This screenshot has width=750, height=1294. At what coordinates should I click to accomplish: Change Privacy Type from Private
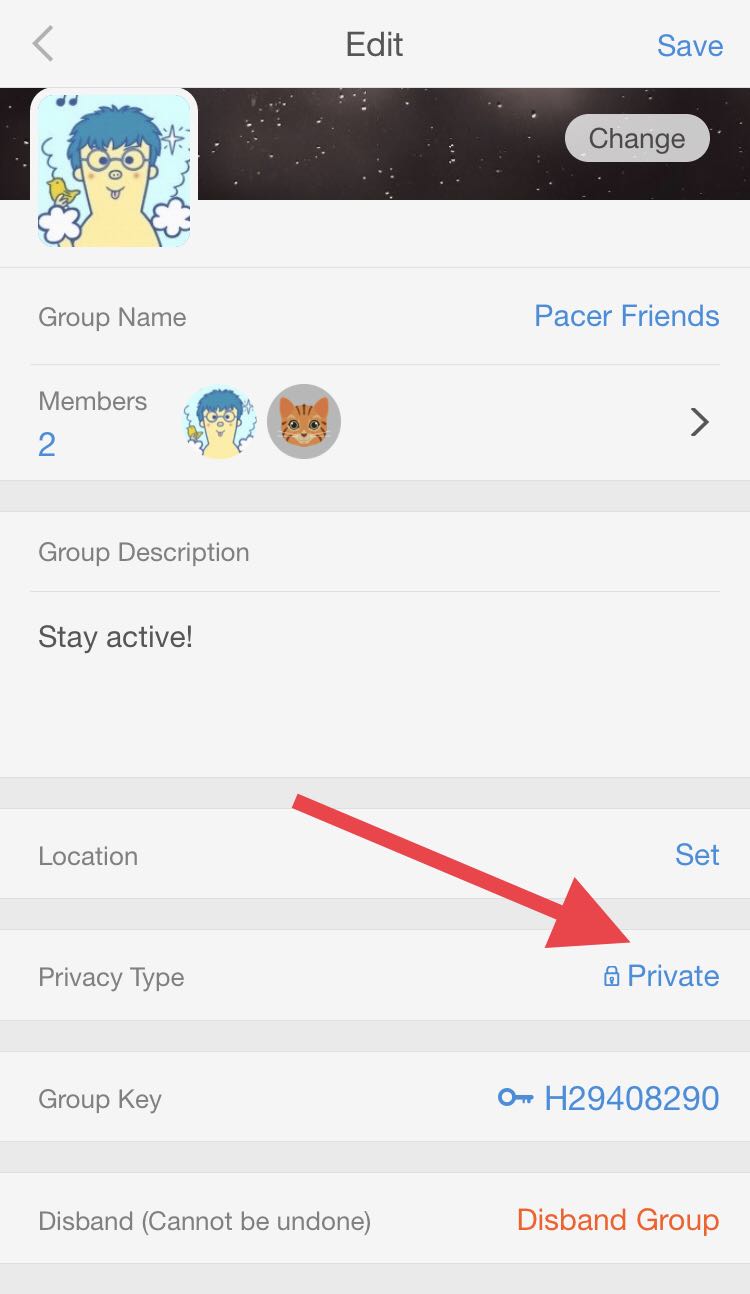tap(661, 976)
